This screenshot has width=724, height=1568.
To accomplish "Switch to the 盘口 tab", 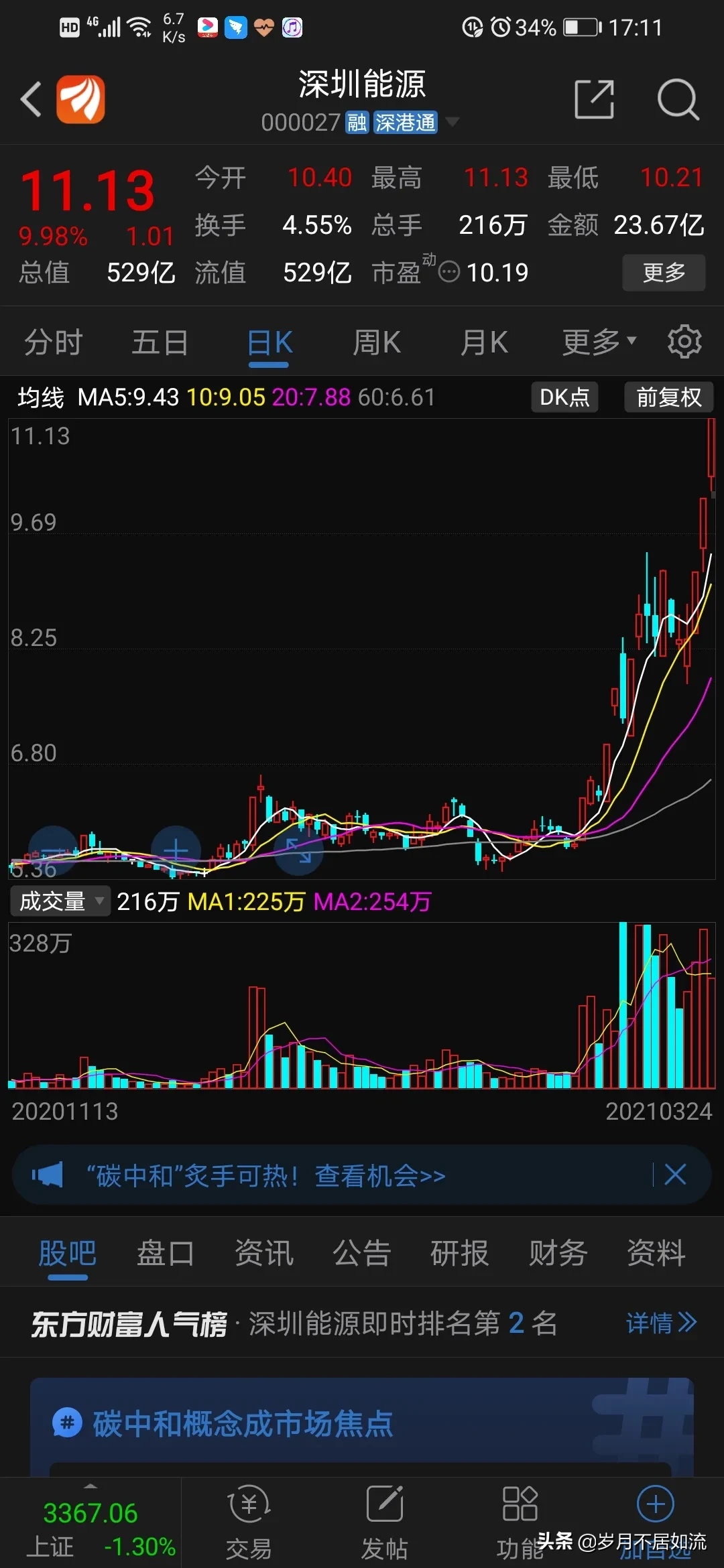I will 165,1252.
